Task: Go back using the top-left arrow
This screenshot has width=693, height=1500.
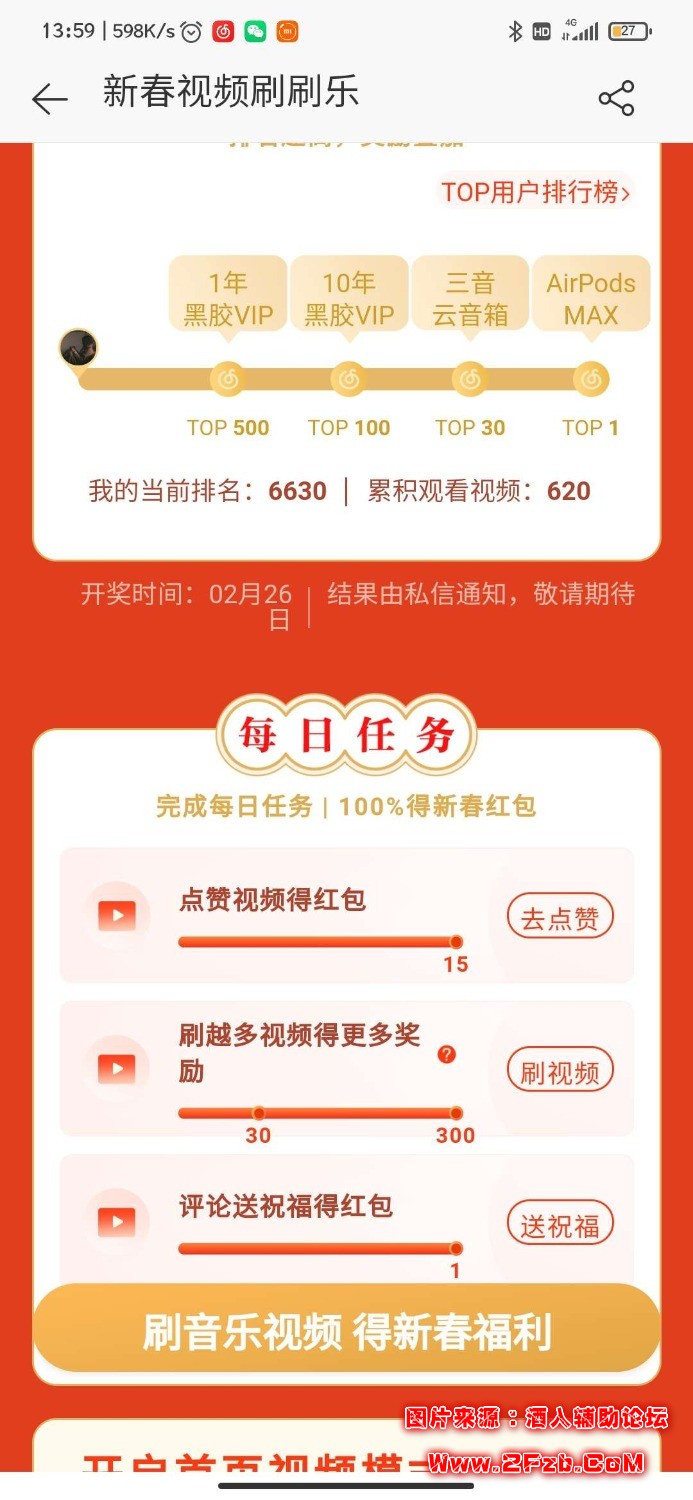Action: (49, 98)
